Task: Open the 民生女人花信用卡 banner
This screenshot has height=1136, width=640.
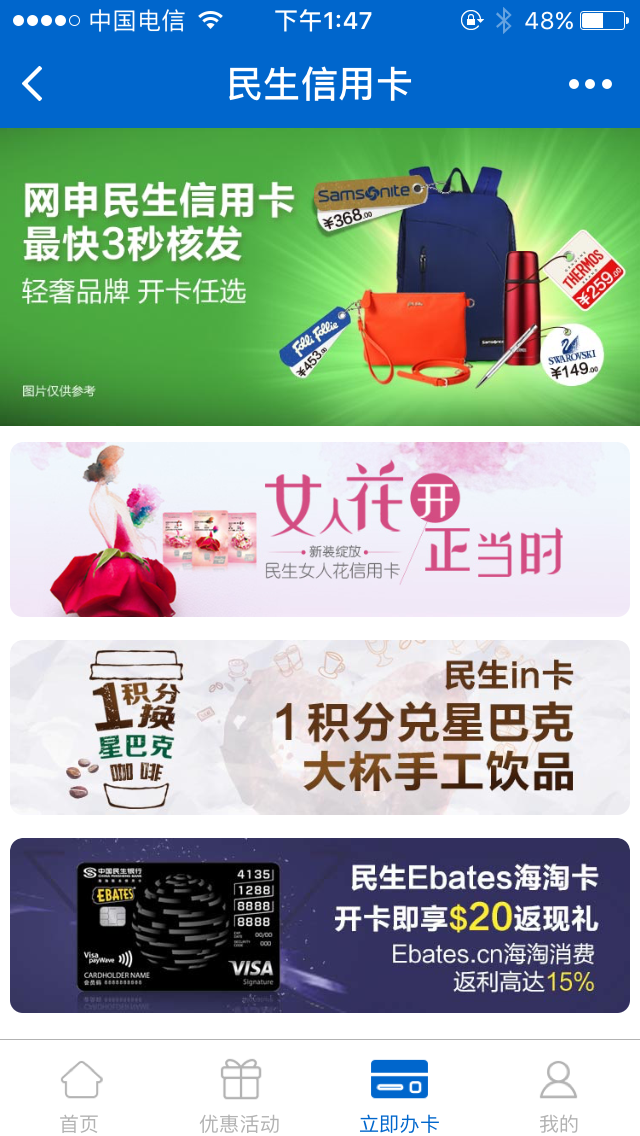Action: tap(320, 529)
